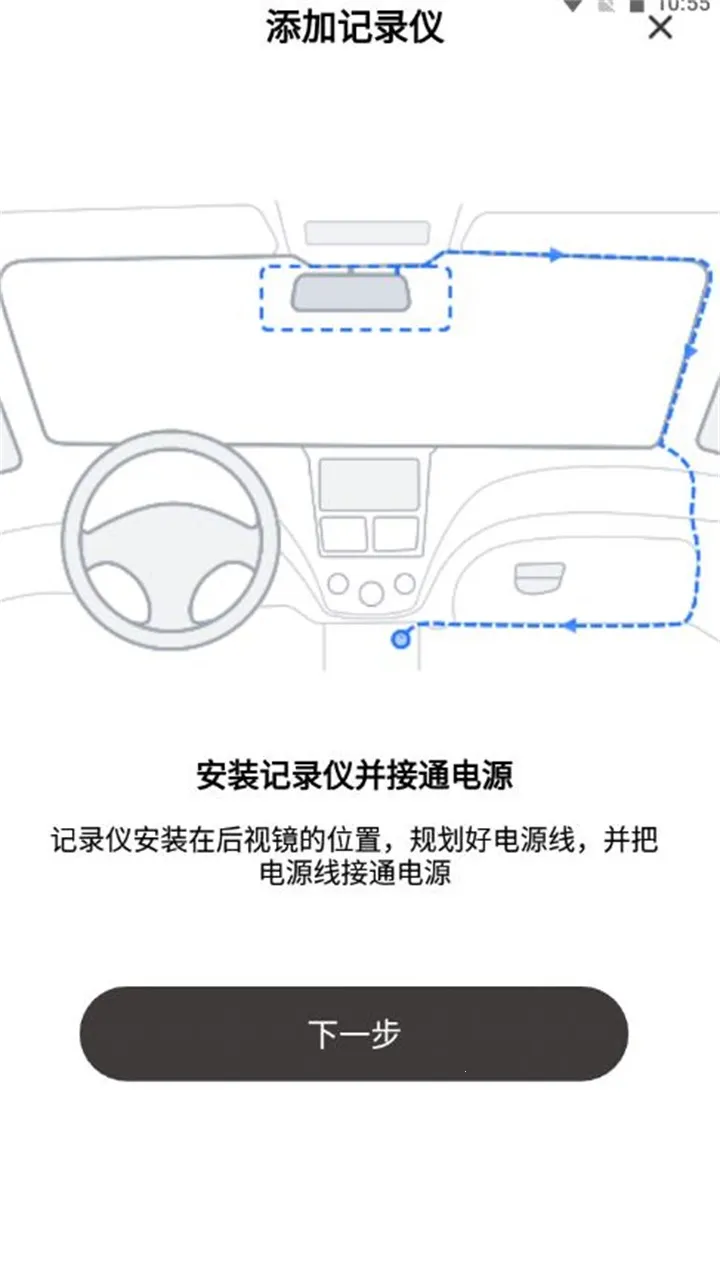Close the 添加记录仪 screen

pos(661,29)
